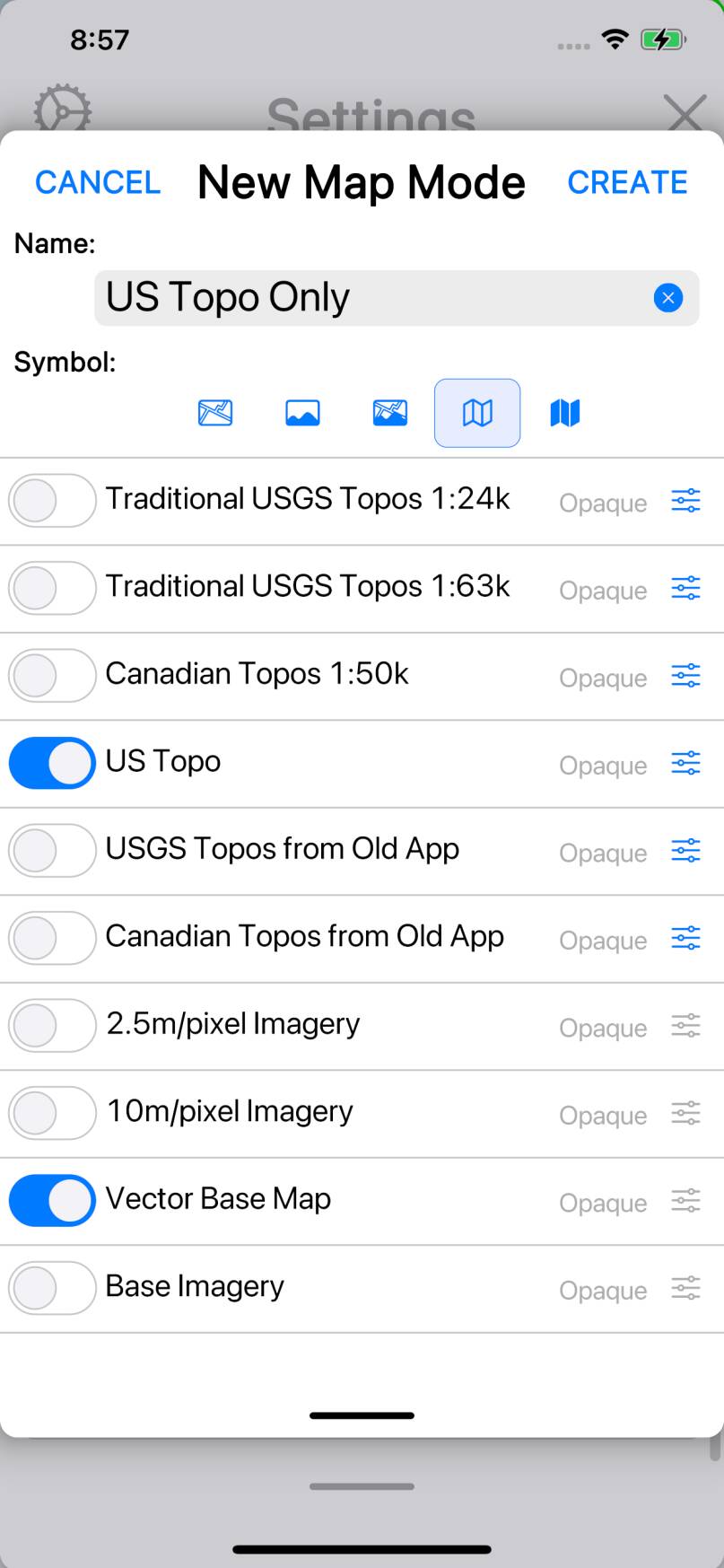Pick the plain landscape image symbol
Image resolution: width=724 pixels, height=1568 pixels.
(302, 413)
